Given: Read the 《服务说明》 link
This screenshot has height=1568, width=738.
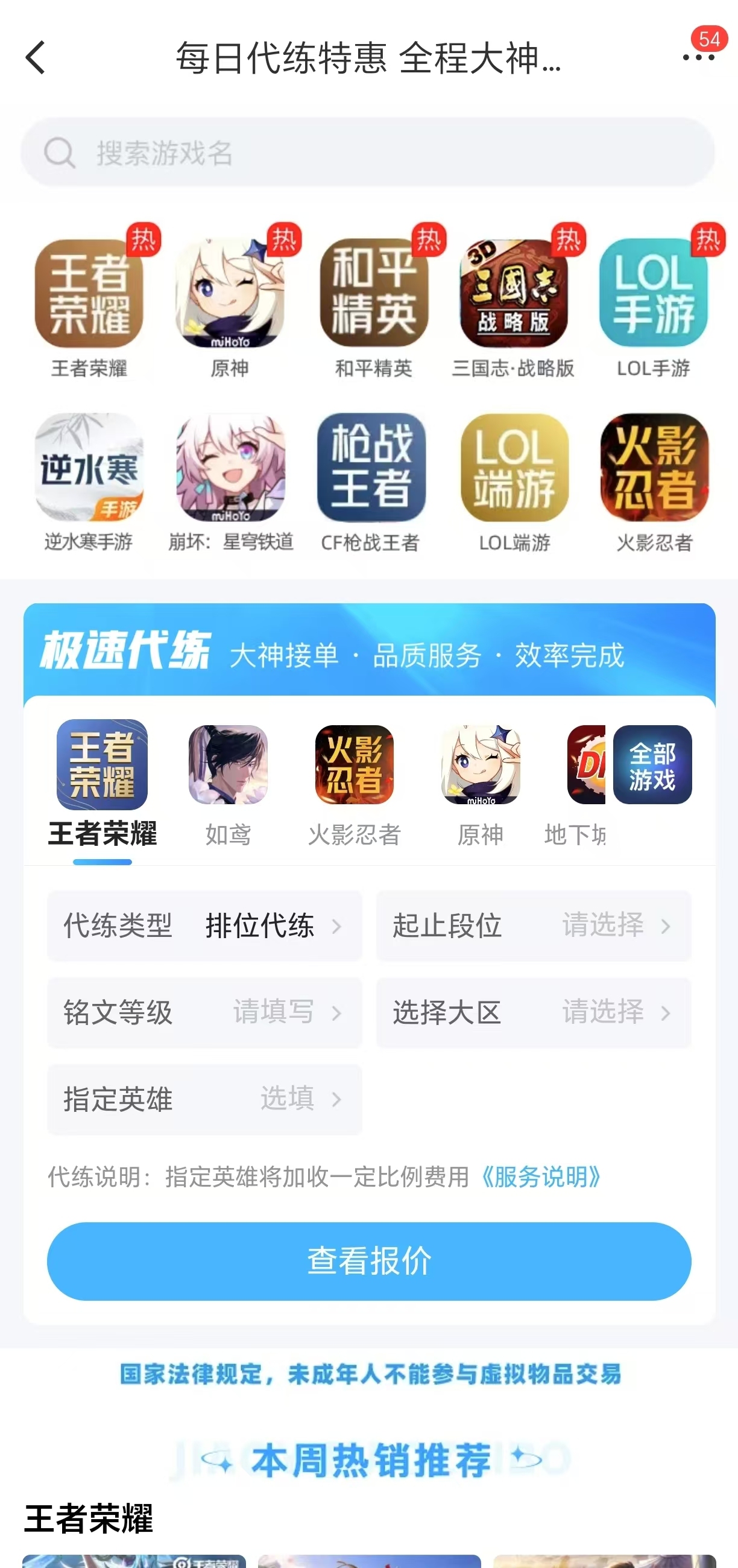Looking at the screenshot, I should click(541, 1176).
